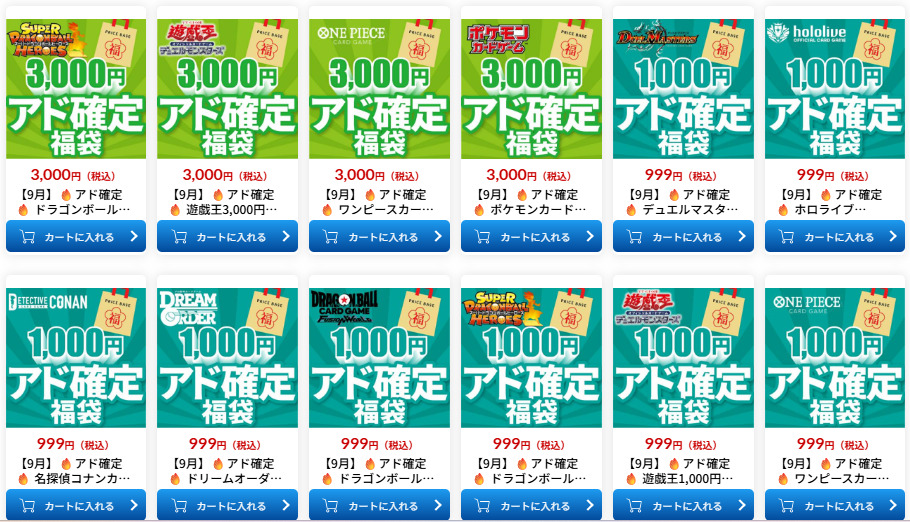Add One Piece 999円 lucky bag to cart
This screenshot has width=910, height=522.
tap(836, 505)
